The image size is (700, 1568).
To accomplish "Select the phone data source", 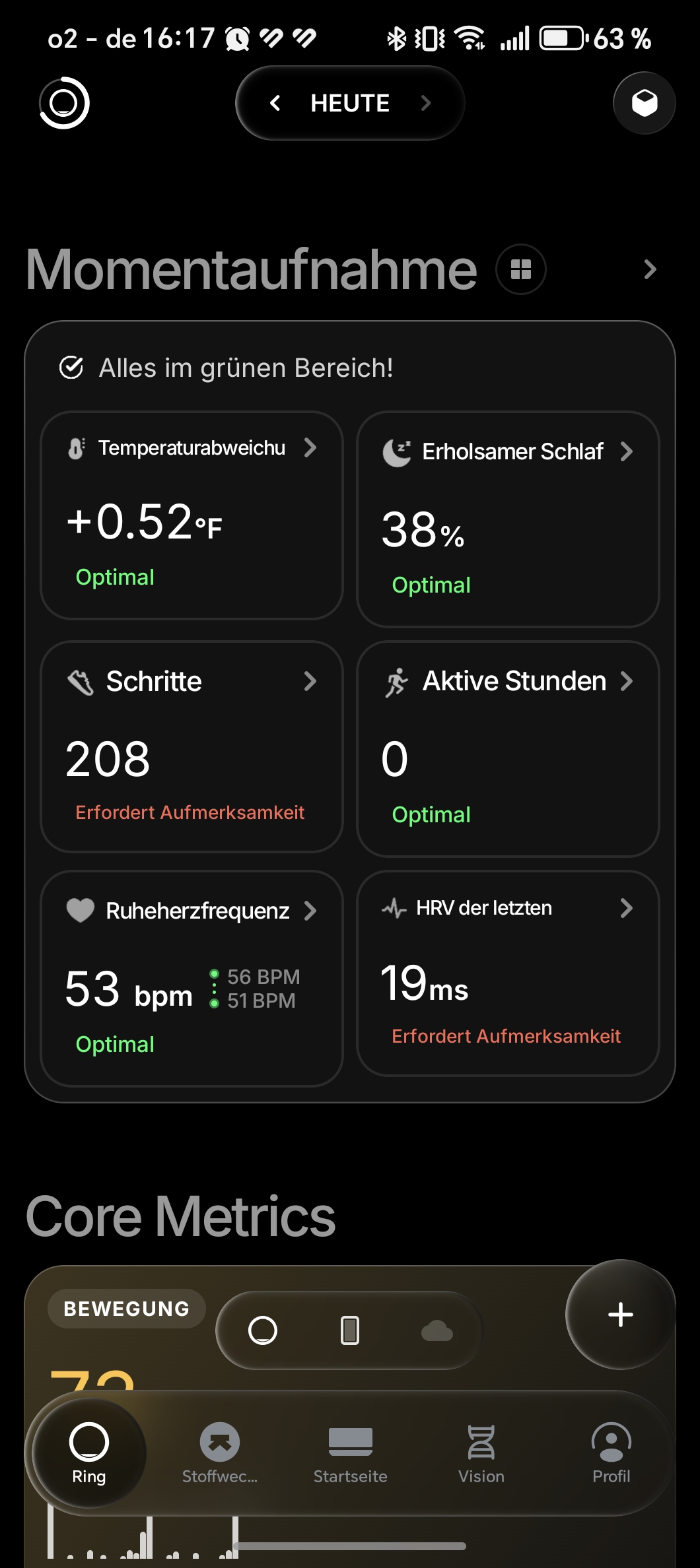I will pos(350,1330).
